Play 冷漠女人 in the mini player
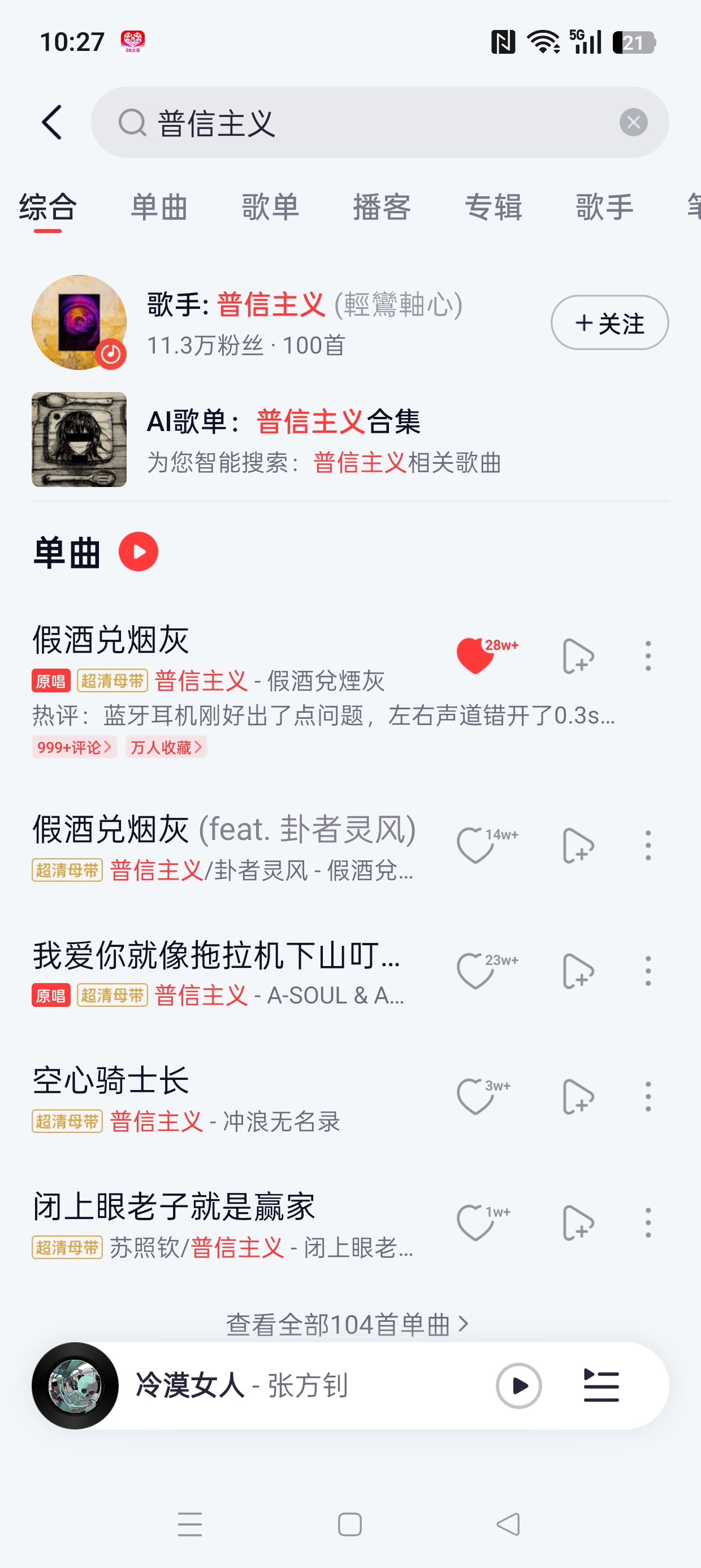The width and height of the screenshot is (701, 1568). point(518,1386)
